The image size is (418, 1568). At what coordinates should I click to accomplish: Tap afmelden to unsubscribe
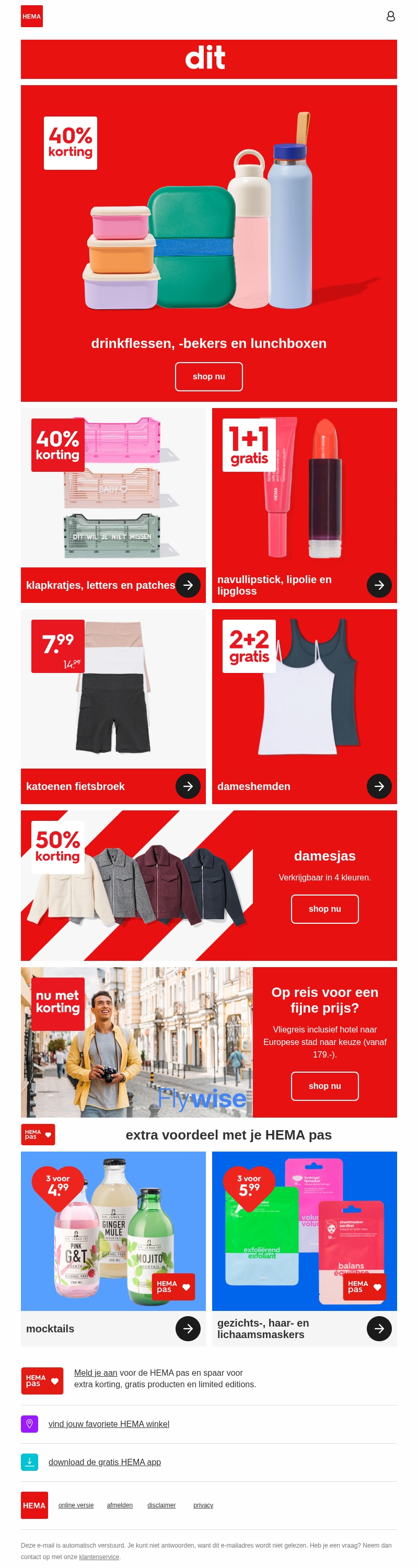coord(120,1505)
